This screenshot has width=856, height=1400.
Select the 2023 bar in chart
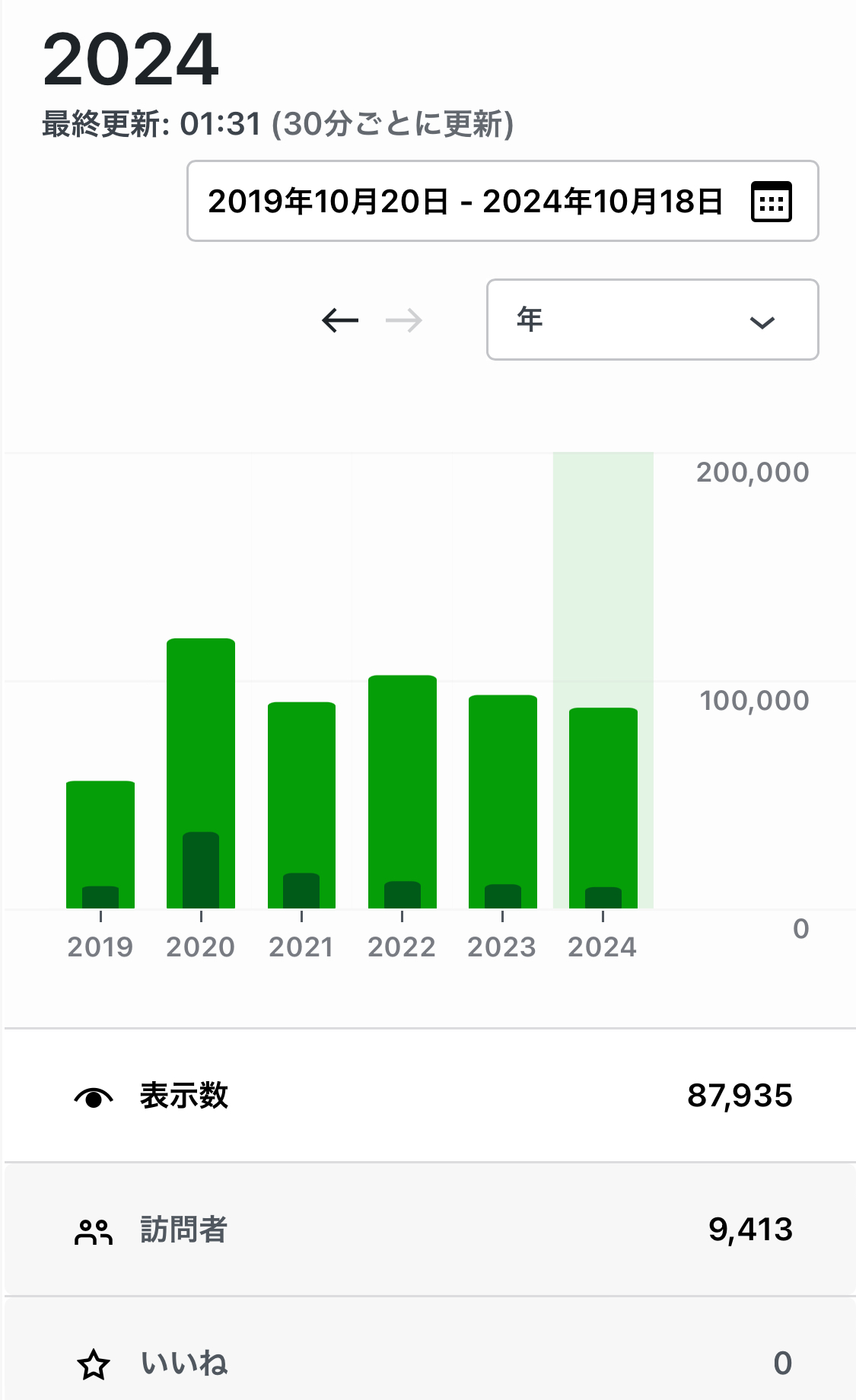[x=502, y=801]
